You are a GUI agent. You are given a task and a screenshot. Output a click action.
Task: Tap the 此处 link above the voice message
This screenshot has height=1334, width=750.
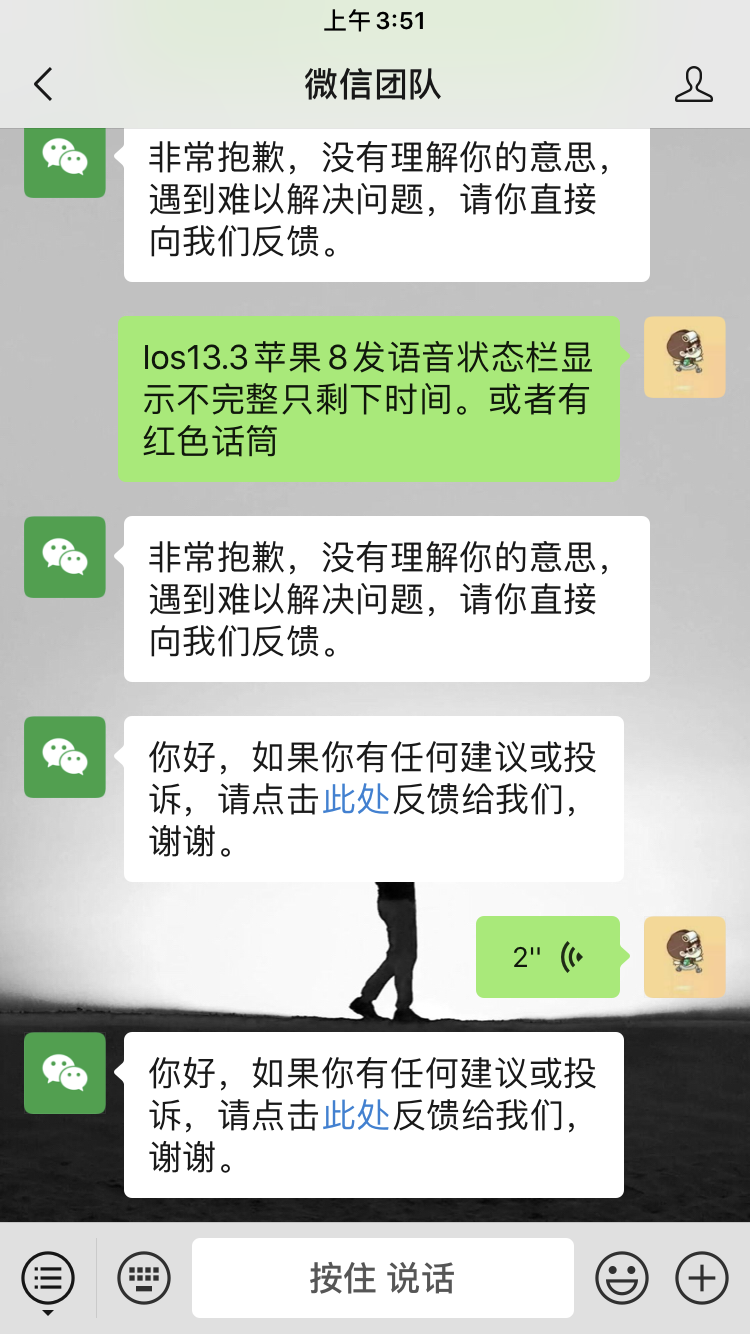(x=355, y=801)
